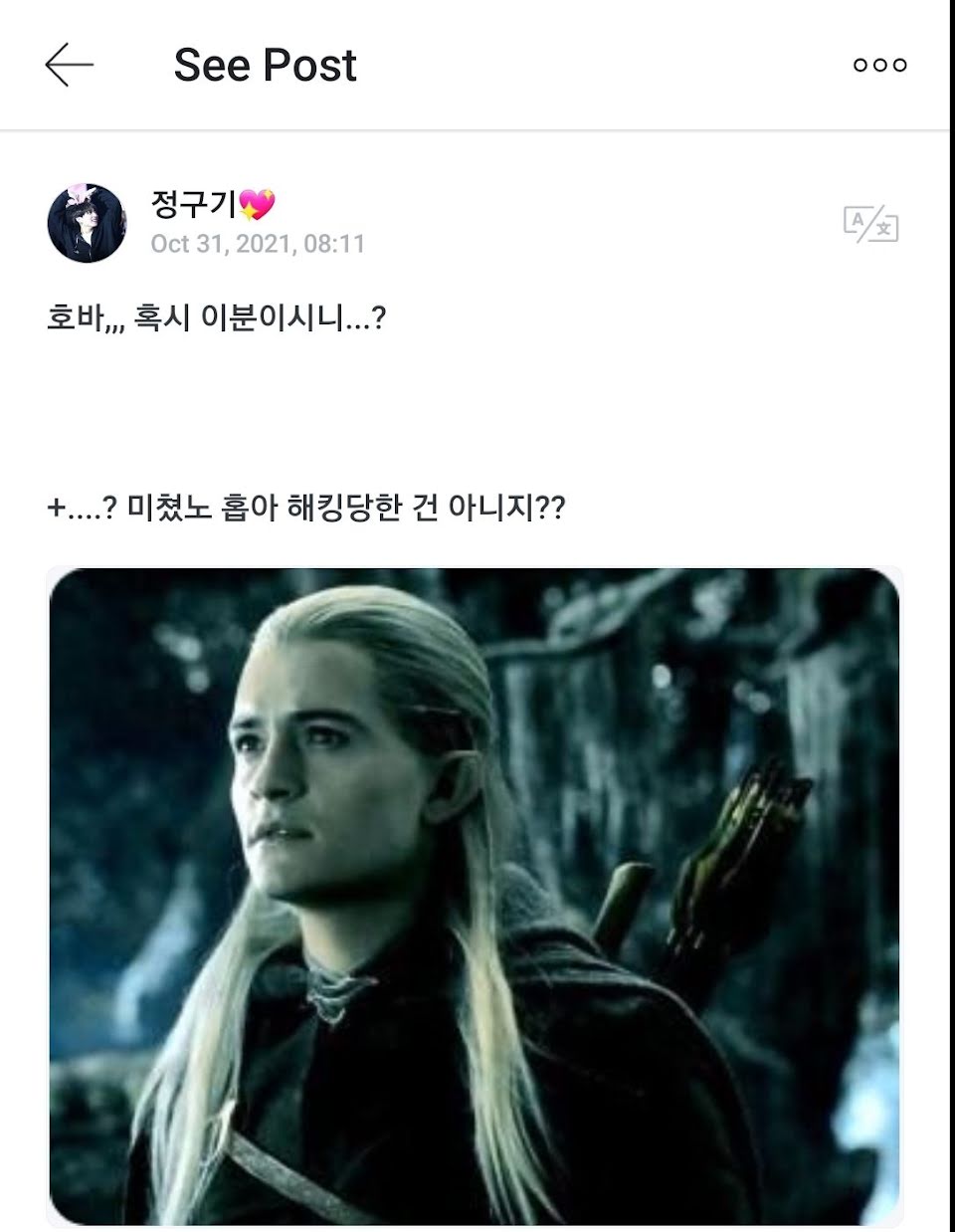955x1232 pixels.
Task: Open the attached image in the post
Action: tap(475, 896)
